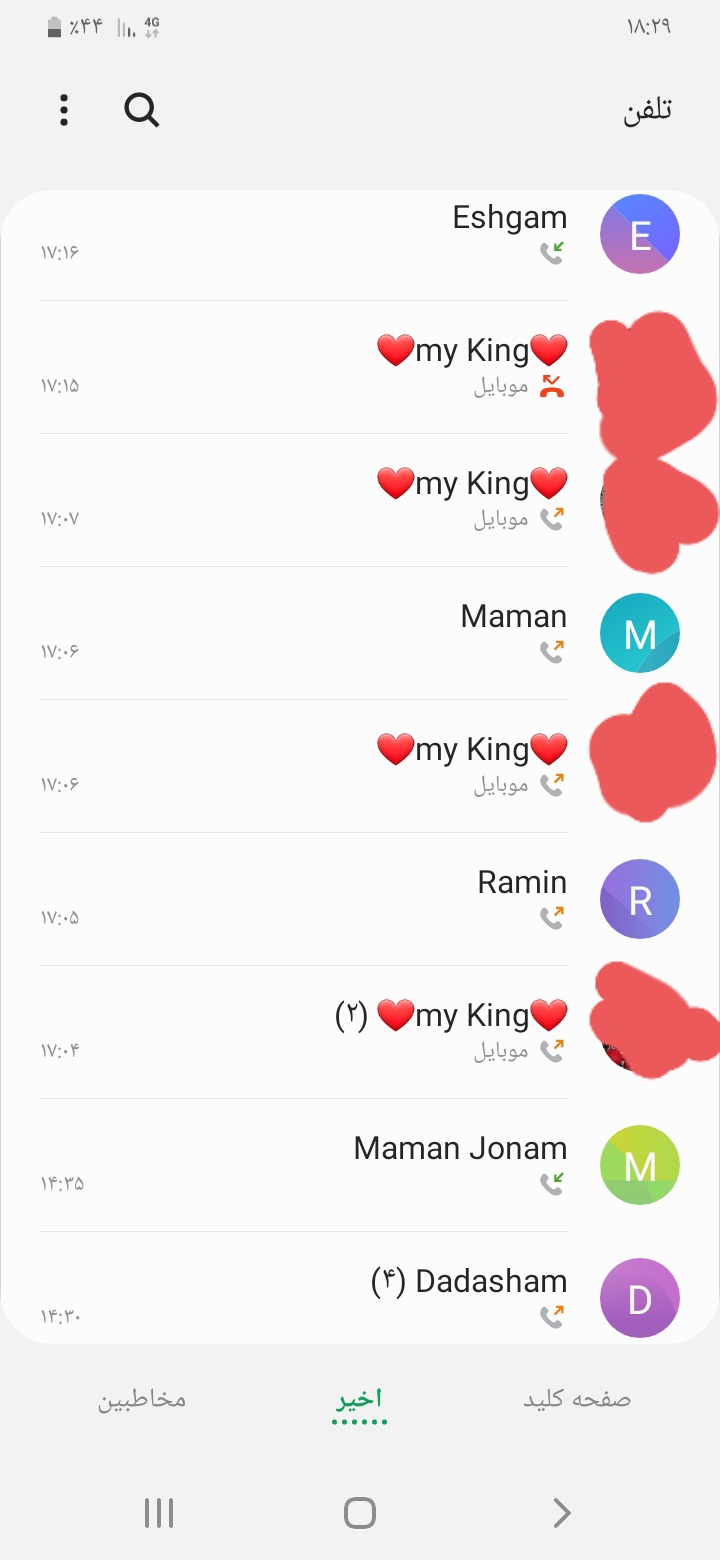Tap the E avatar next to Eshgam
Viewport: 720px width, 1560px height.
[x=640, y=235]
